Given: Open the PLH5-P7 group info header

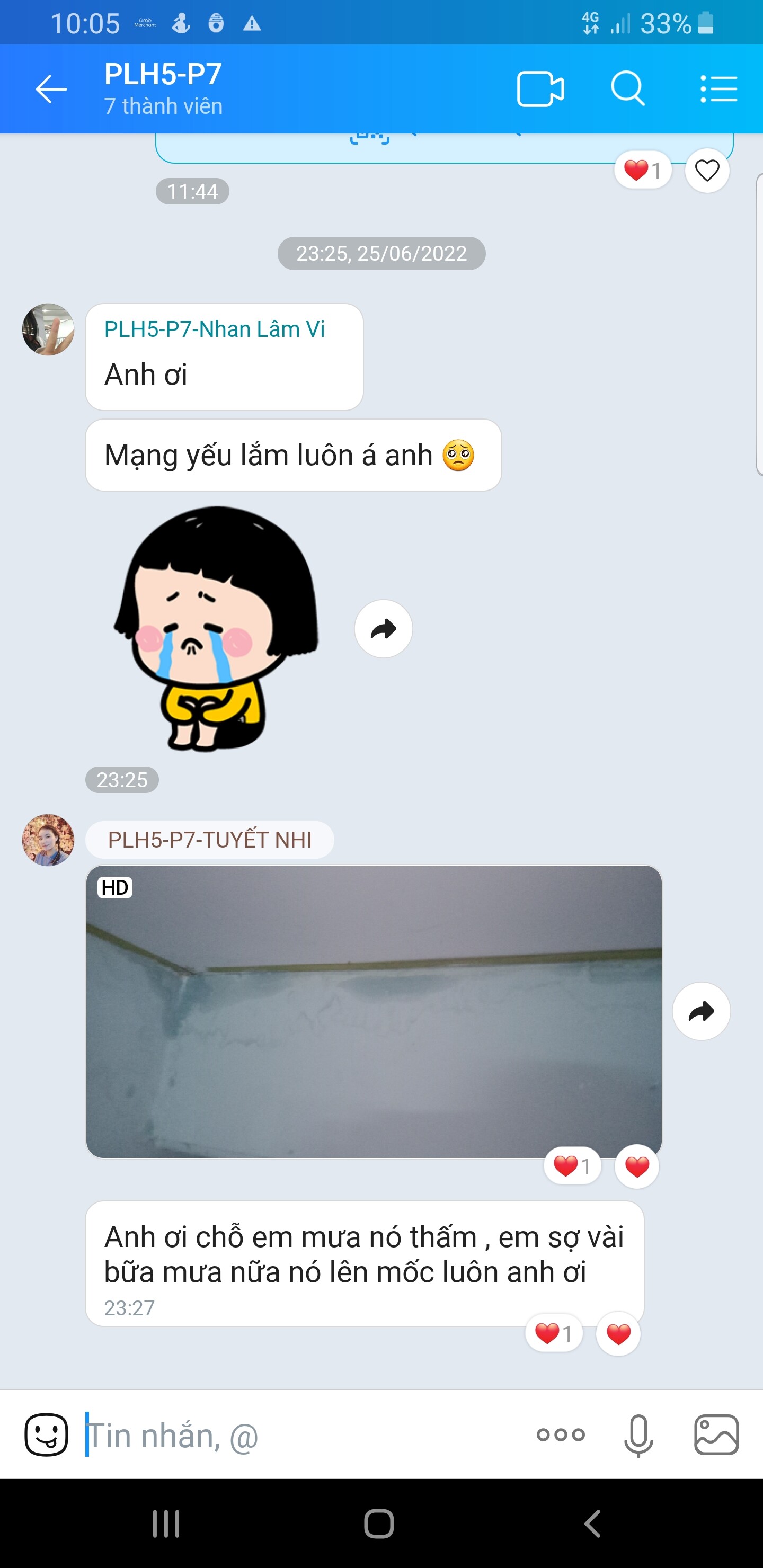Looking at the screenshot, I should [163, 88].
